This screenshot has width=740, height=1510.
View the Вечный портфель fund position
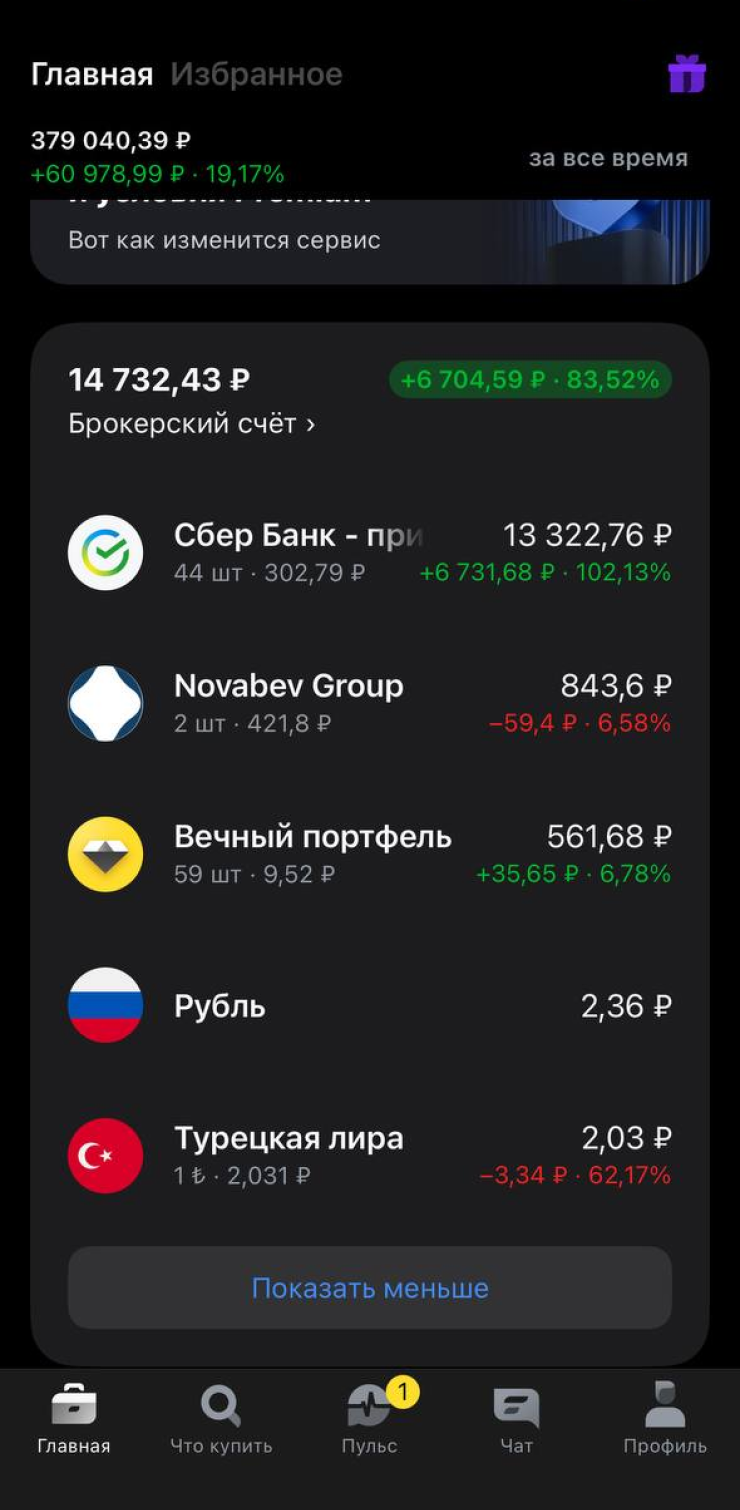(x=370, y=854)
